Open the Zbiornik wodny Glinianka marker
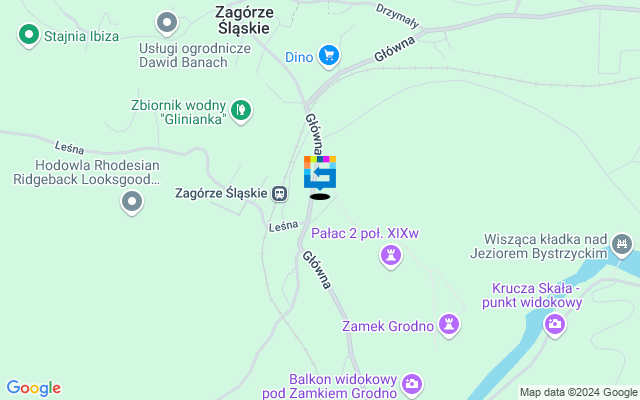This screenshot has height=400, width=640. coord(240,108)
